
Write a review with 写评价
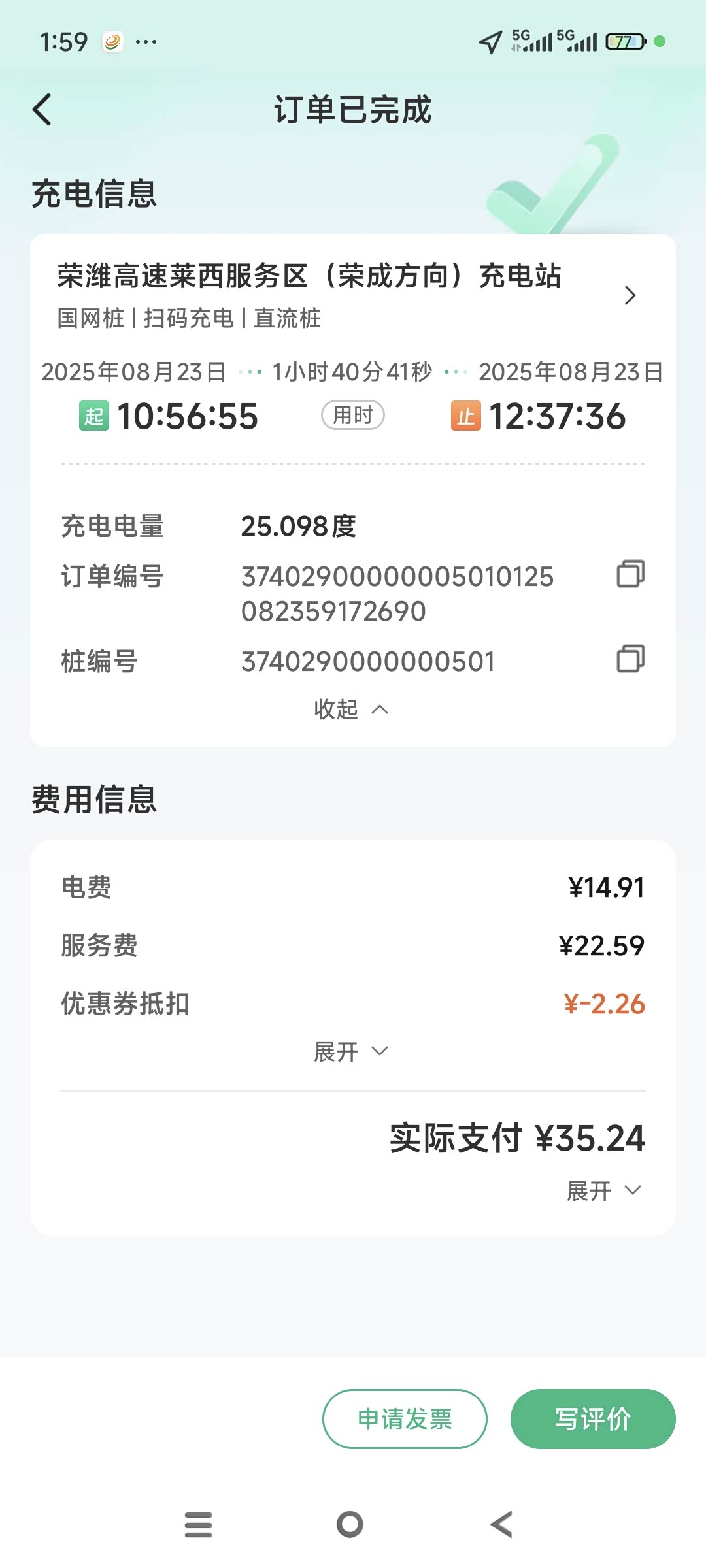(x=592, y=1419)
